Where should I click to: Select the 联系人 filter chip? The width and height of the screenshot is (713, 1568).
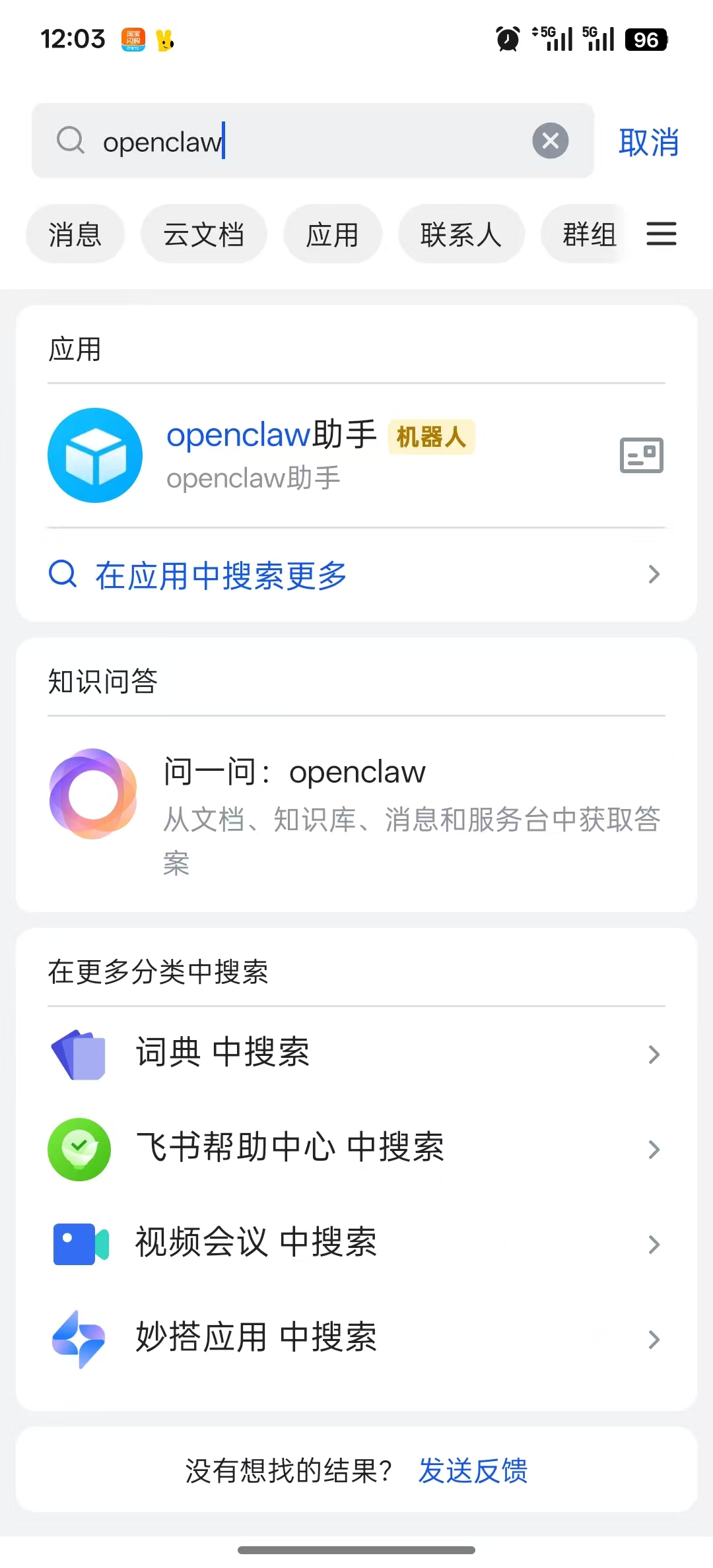coord(461,234)
